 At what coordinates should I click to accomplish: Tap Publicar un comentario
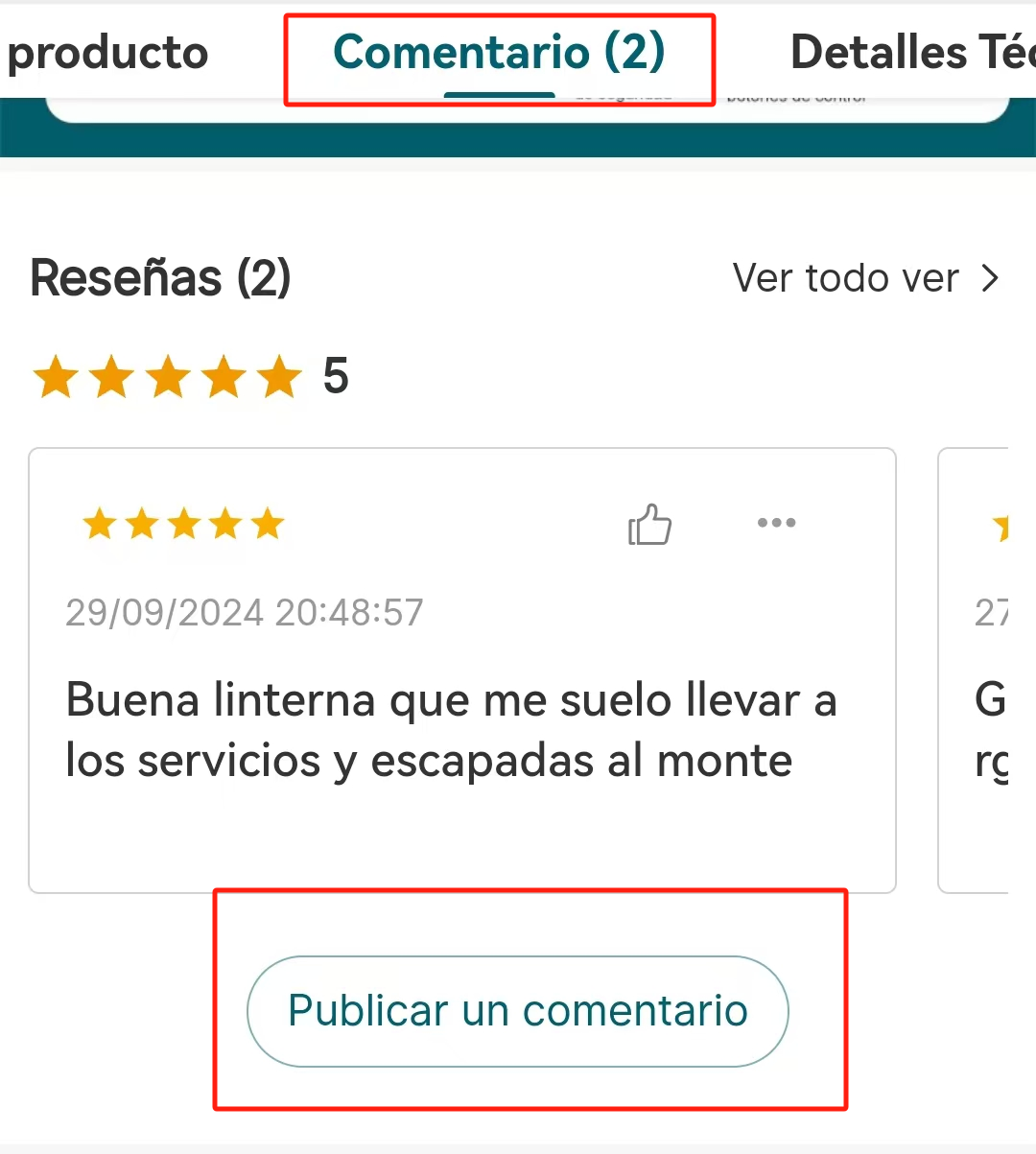518,1011
